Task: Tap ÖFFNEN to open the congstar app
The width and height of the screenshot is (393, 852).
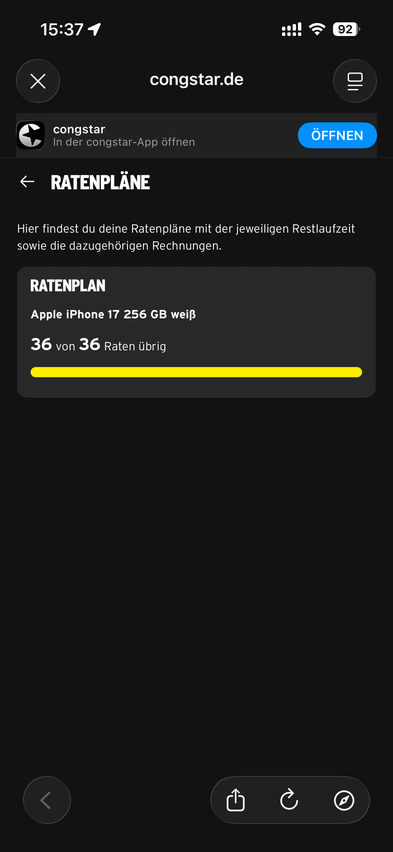Action: click(337, 135)
